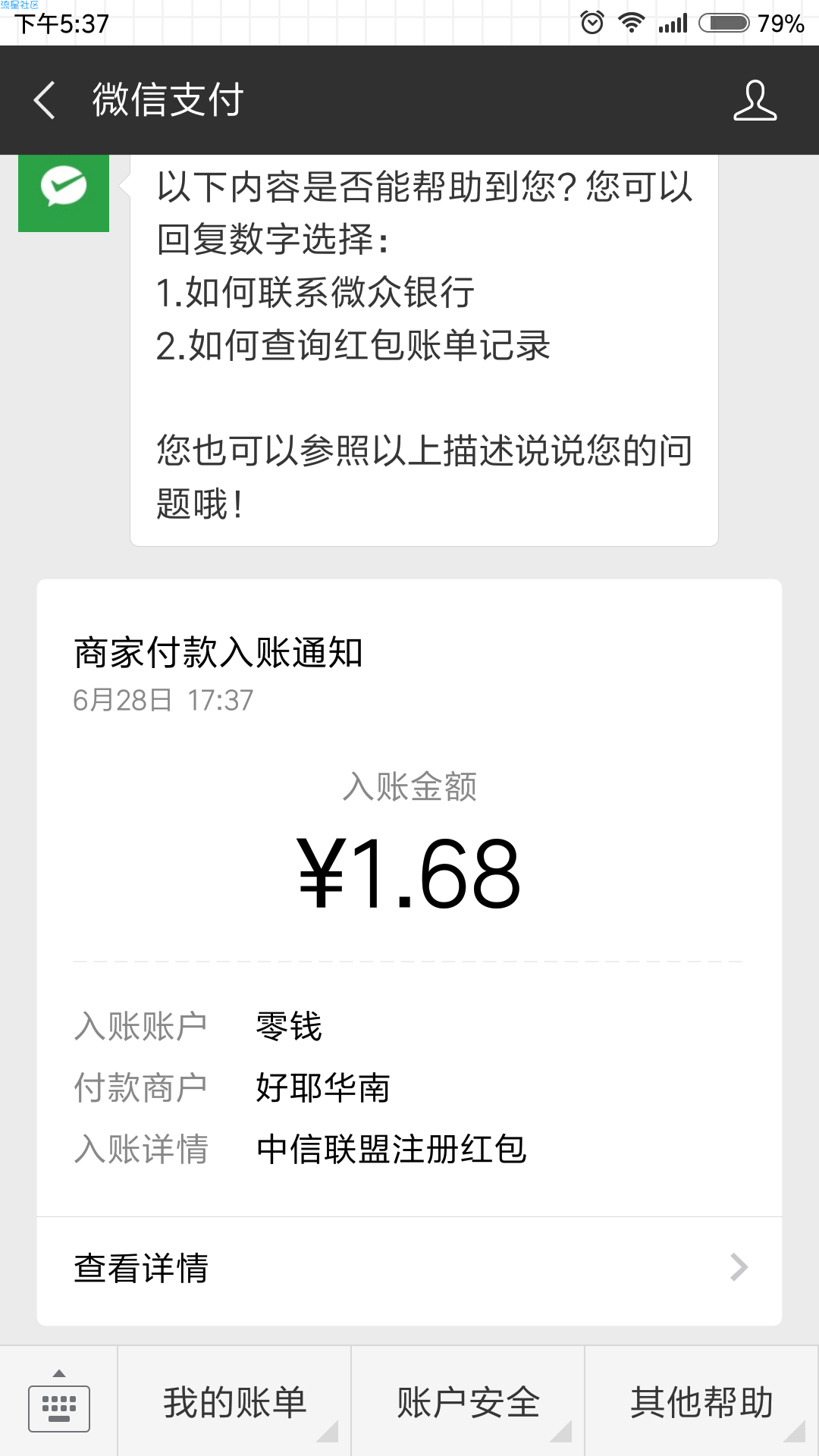Screen dimensions: 819x1456
Task: Open the 我的账单 menu
Action: (234, 1401)
